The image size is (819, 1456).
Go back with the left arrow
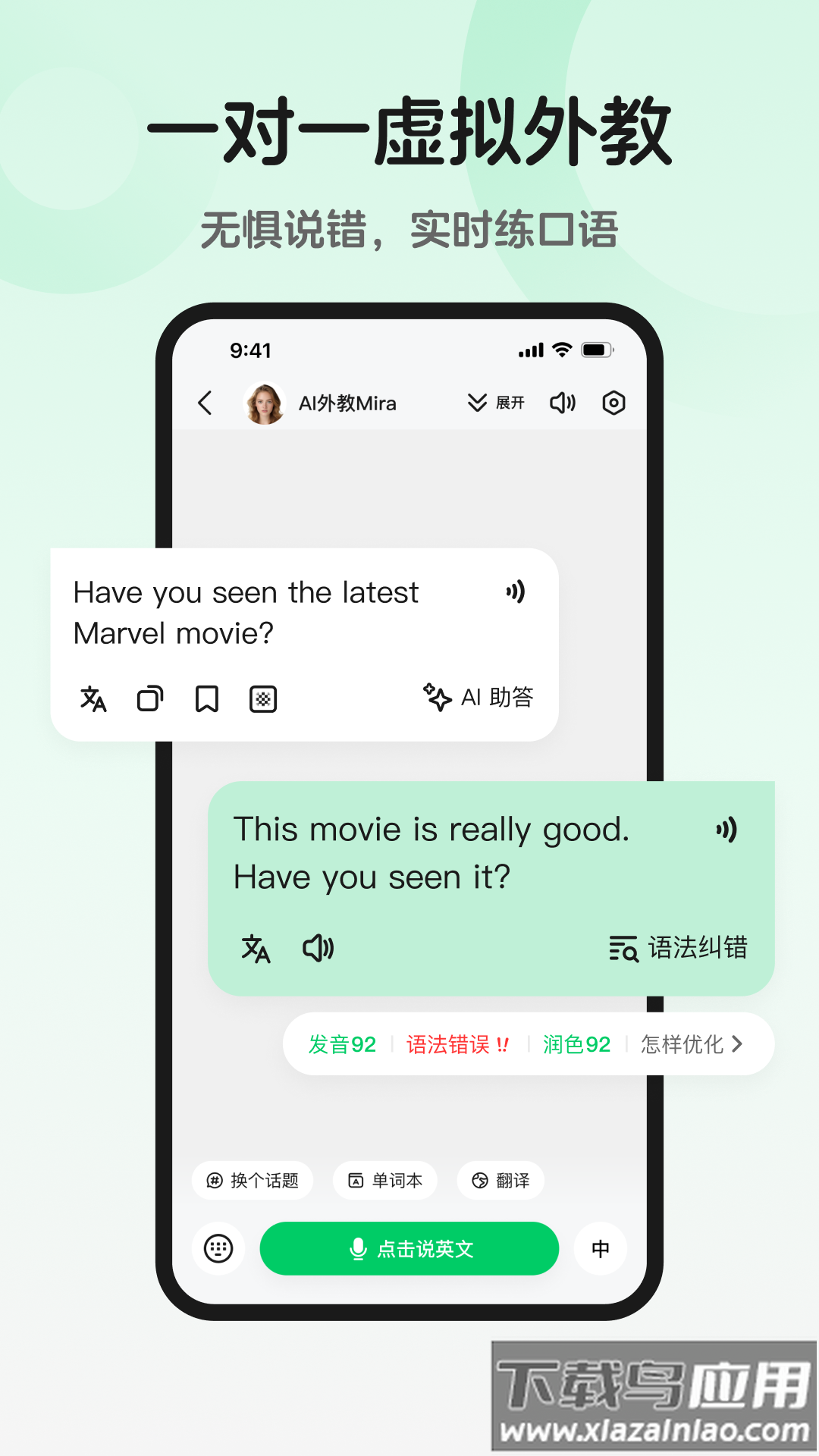[x=206, y=403]
